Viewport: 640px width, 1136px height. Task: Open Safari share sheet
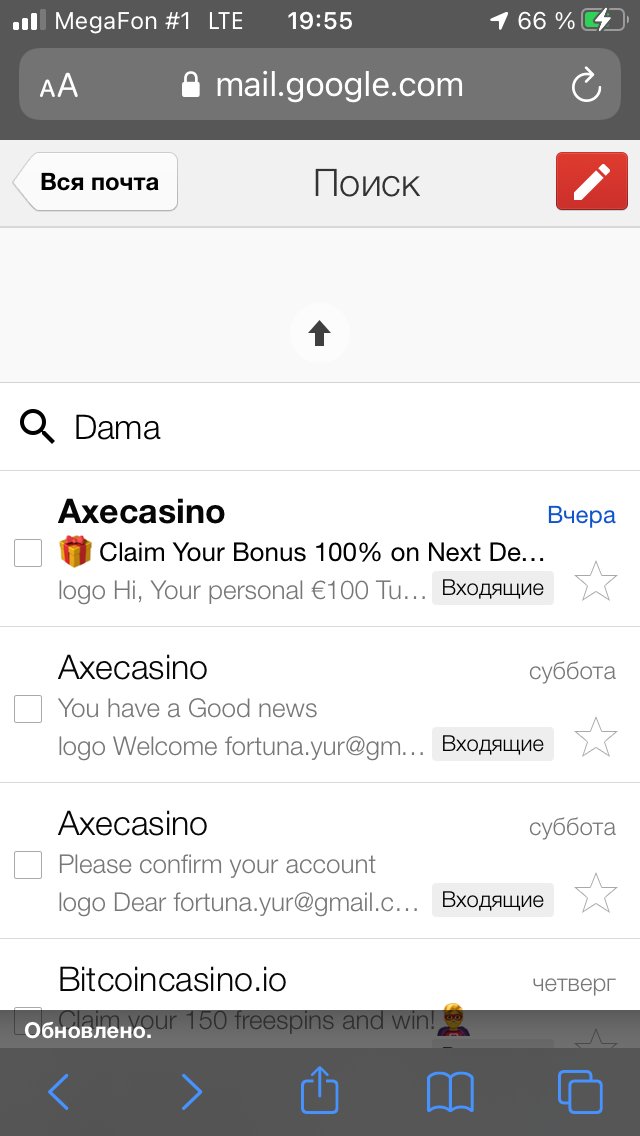[320, 1090]
